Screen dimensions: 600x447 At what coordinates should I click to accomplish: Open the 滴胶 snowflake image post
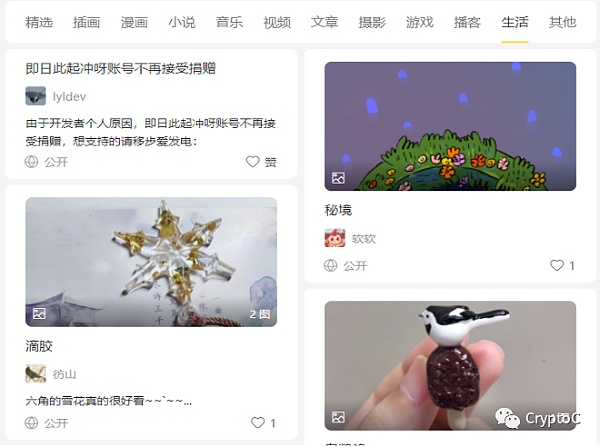coord(151,261)
